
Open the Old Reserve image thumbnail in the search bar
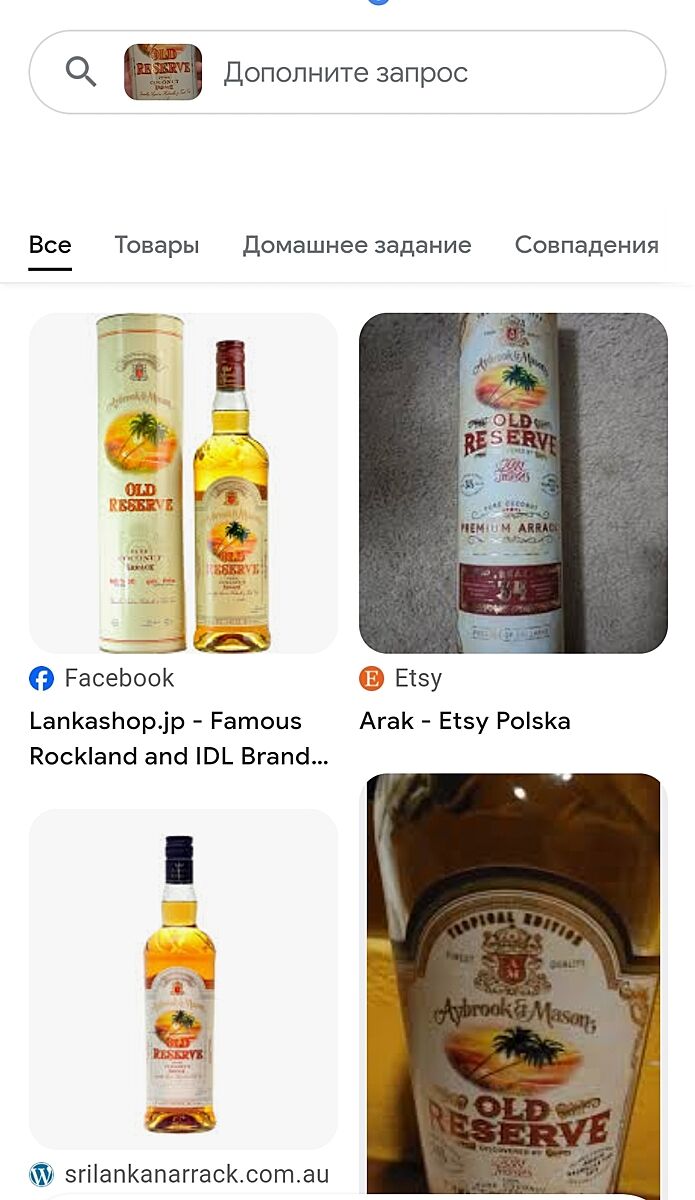(x=163, y=72)
